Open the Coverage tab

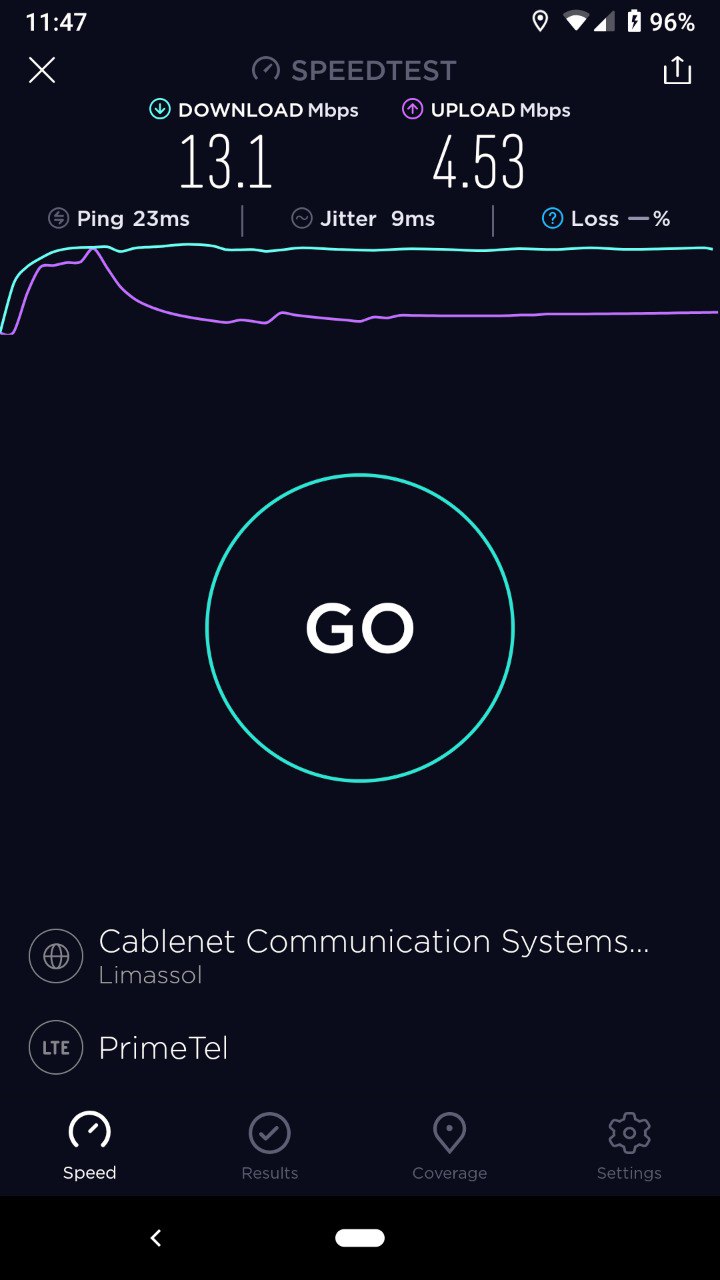coord(449,1145)
